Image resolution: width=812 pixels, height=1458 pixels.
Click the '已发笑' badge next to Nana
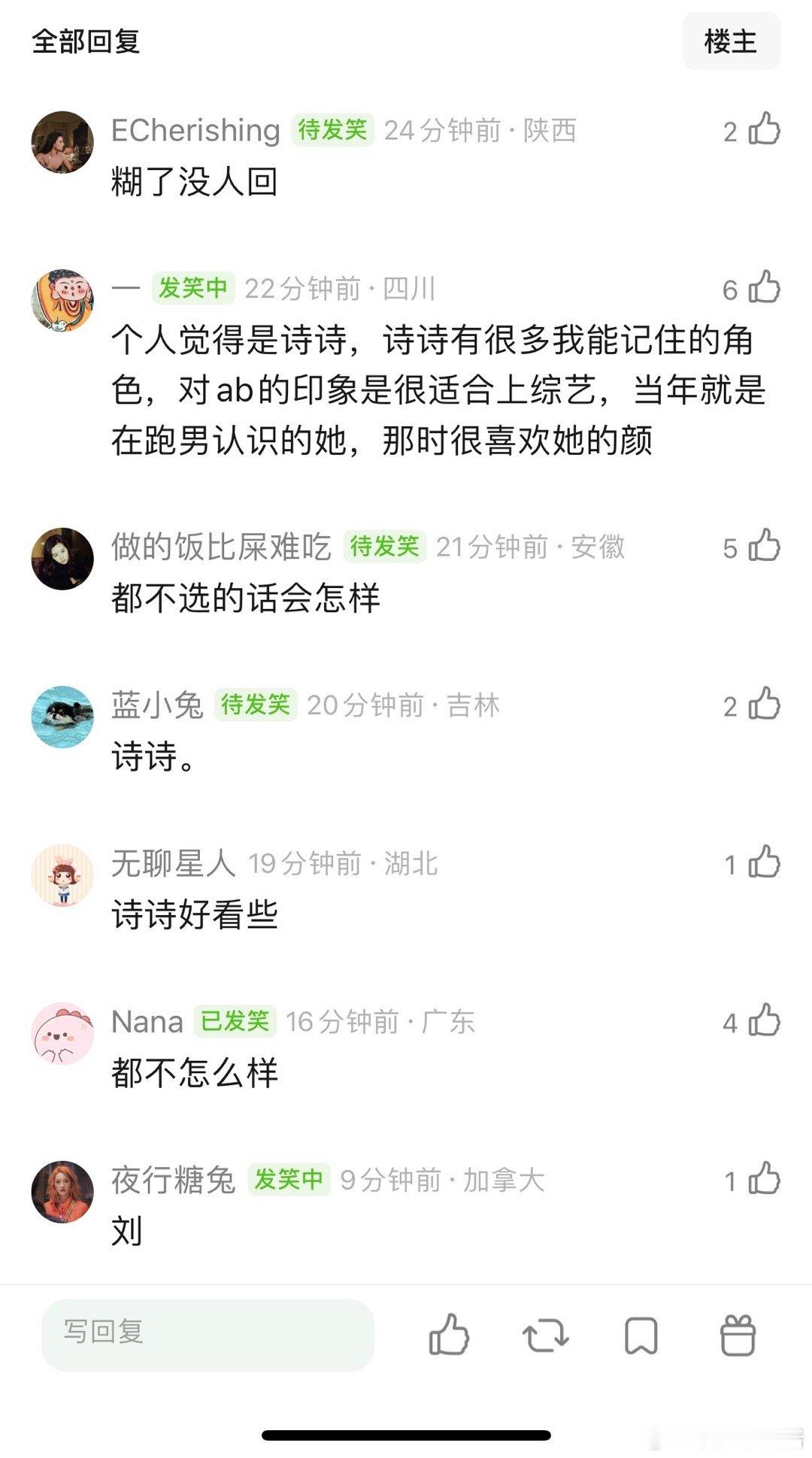235,1020
